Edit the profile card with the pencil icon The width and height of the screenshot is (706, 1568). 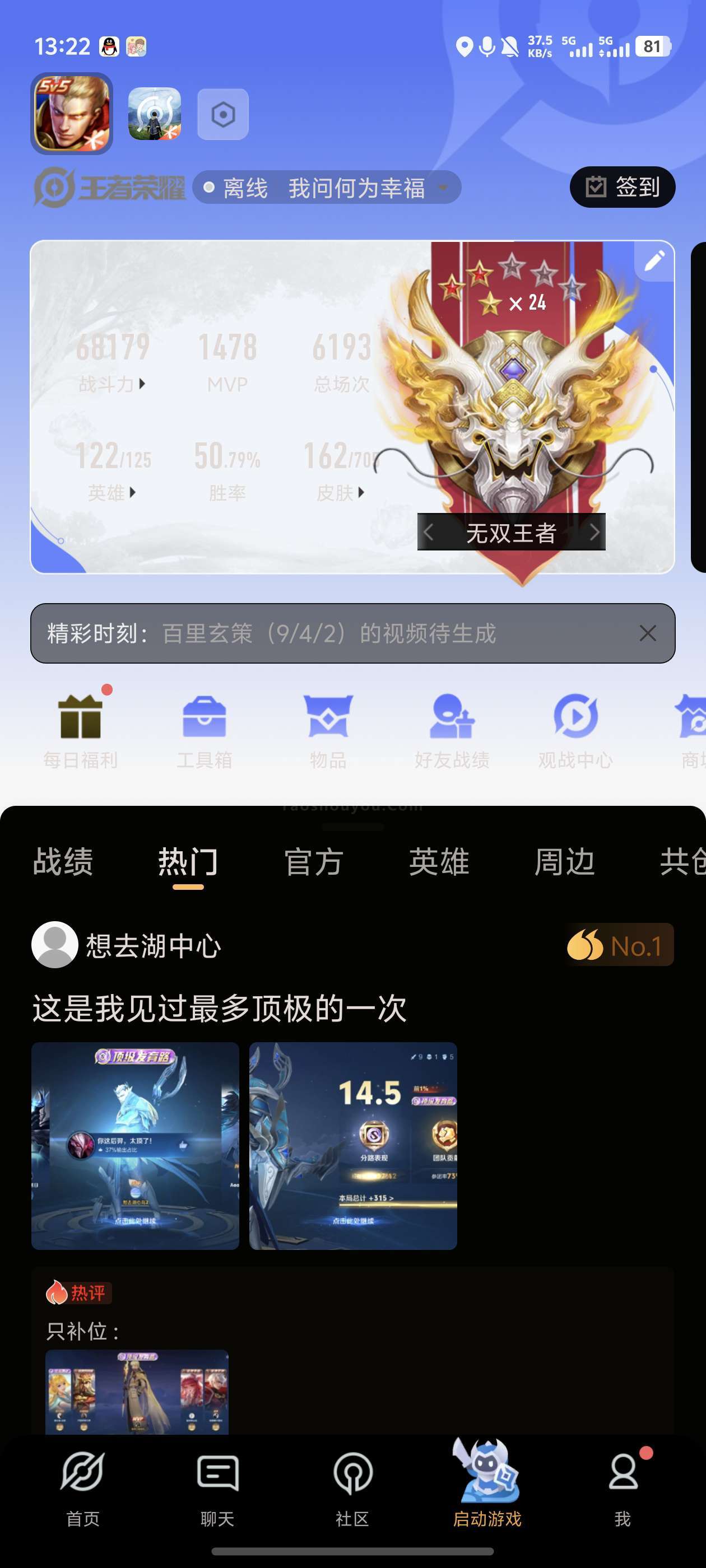tap(654, 261)
